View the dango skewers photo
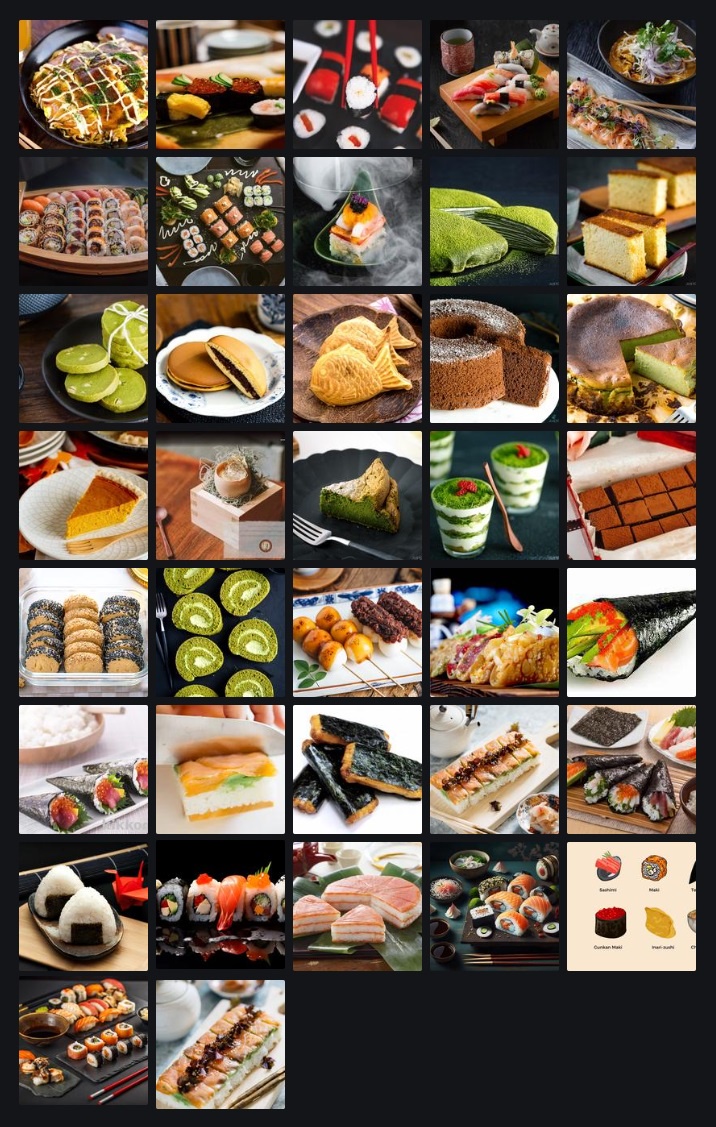The image size is (716, 1127). pos(357,632)
